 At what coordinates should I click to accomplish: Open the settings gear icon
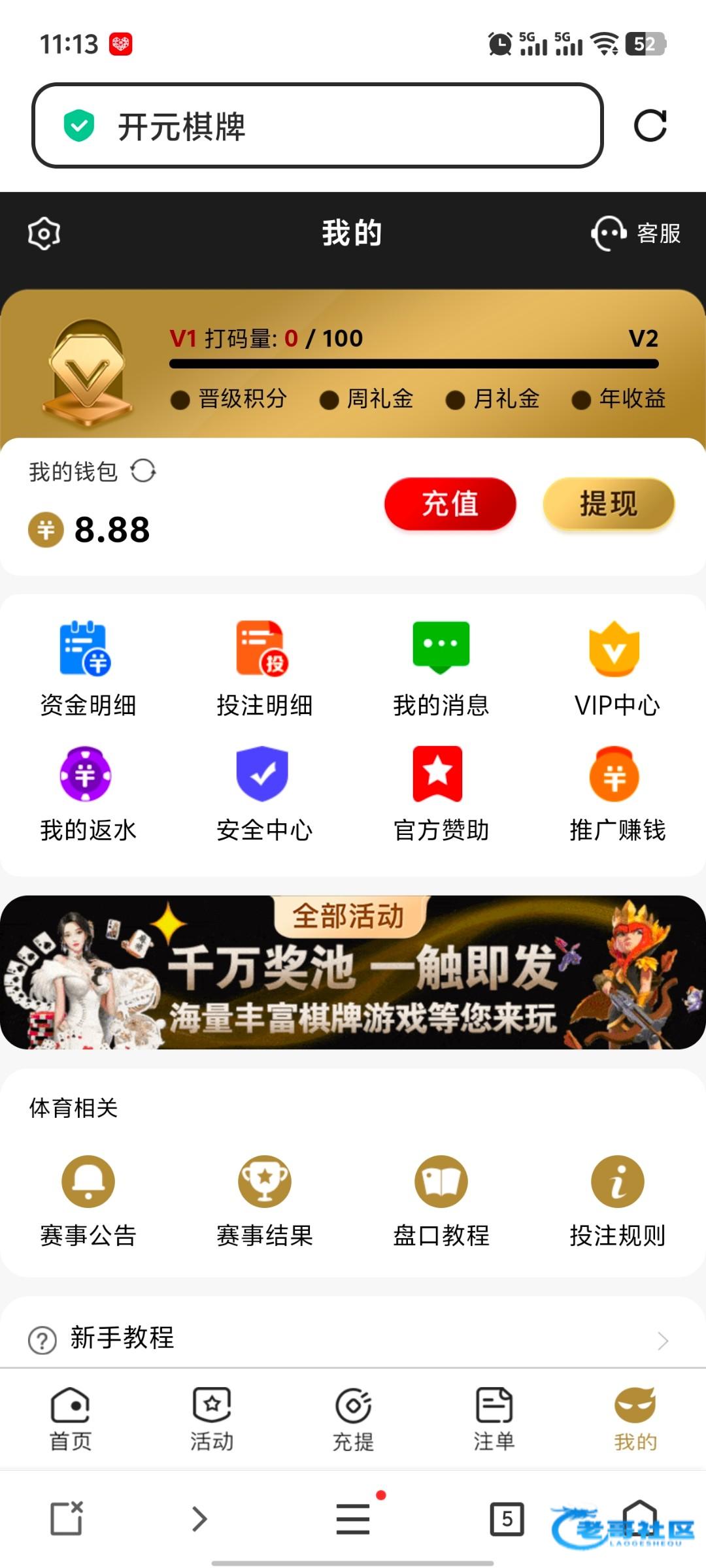coord(44,233)
